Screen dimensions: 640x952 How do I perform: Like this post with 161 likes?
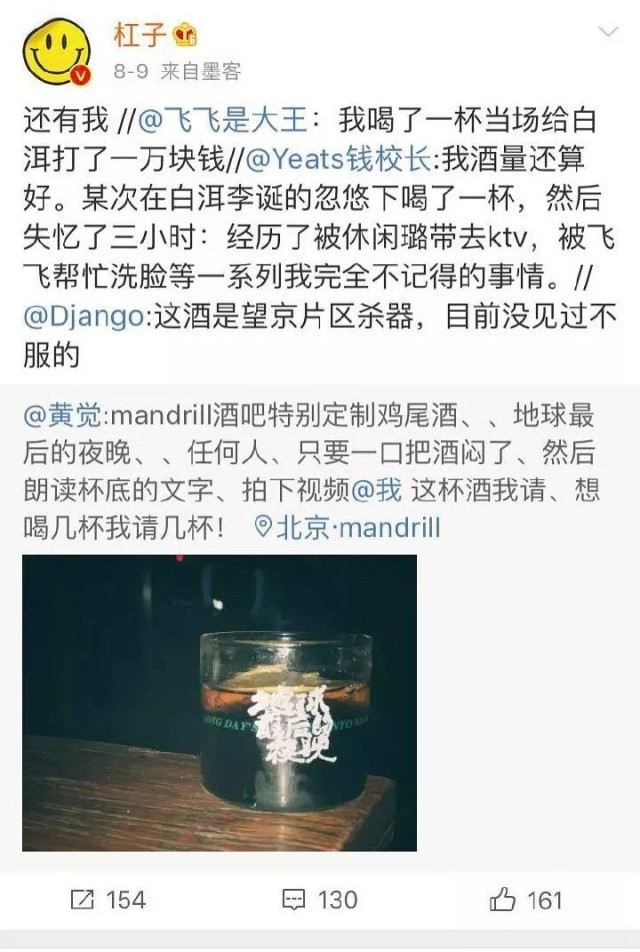click(526, 900)
